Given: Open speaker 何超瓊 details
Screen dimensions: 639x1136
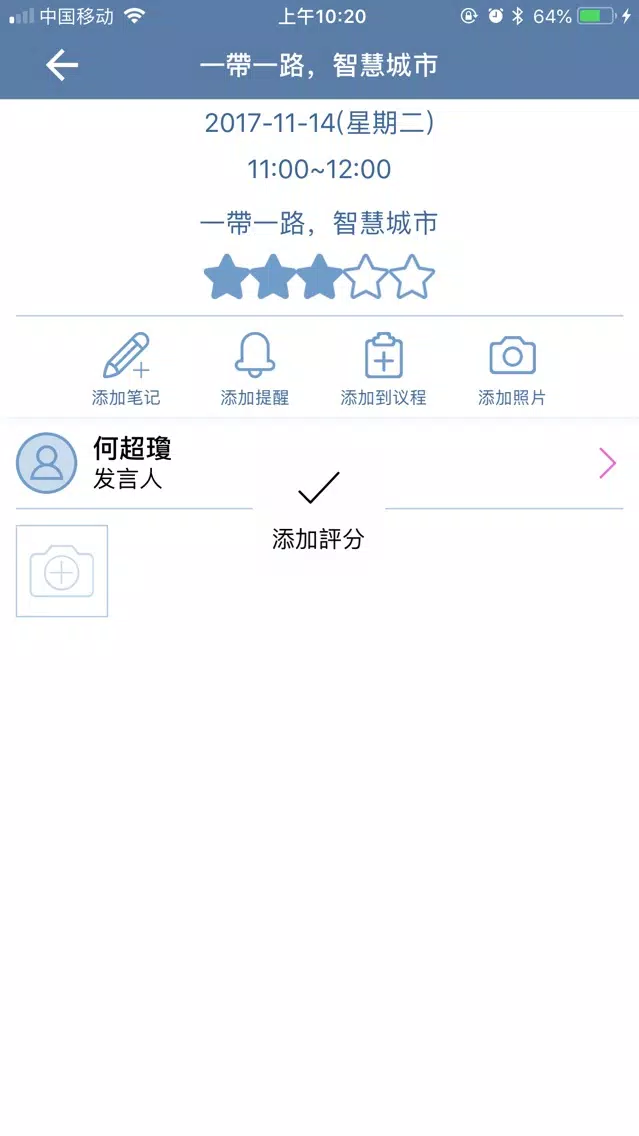Looking at the screenshot, I should tap(320, 464).
